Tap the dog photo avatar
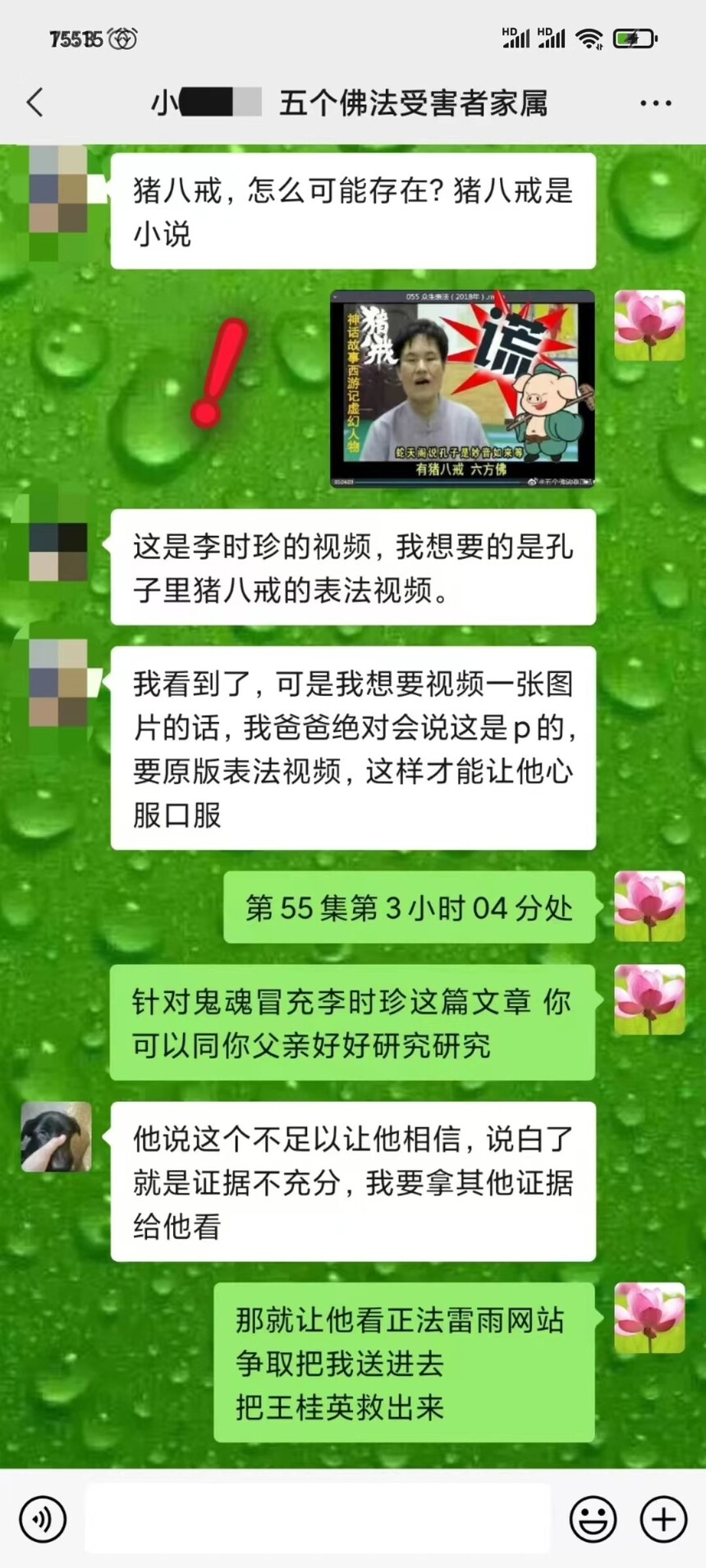This screenshot has height=1568, width=706. [56, 1136]
